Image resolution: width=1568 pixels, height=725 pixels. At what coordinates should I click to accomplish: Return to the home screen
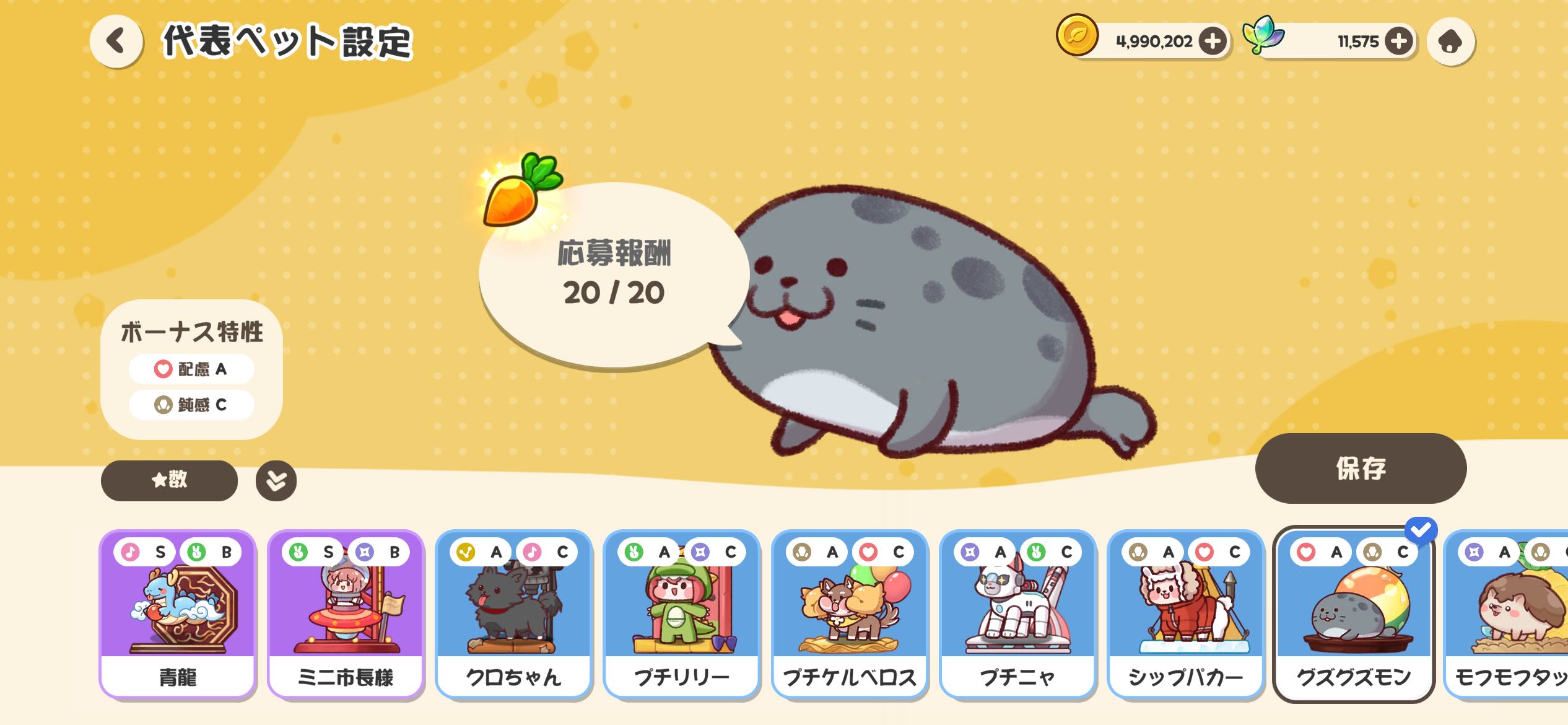(x=1450, y=42)
